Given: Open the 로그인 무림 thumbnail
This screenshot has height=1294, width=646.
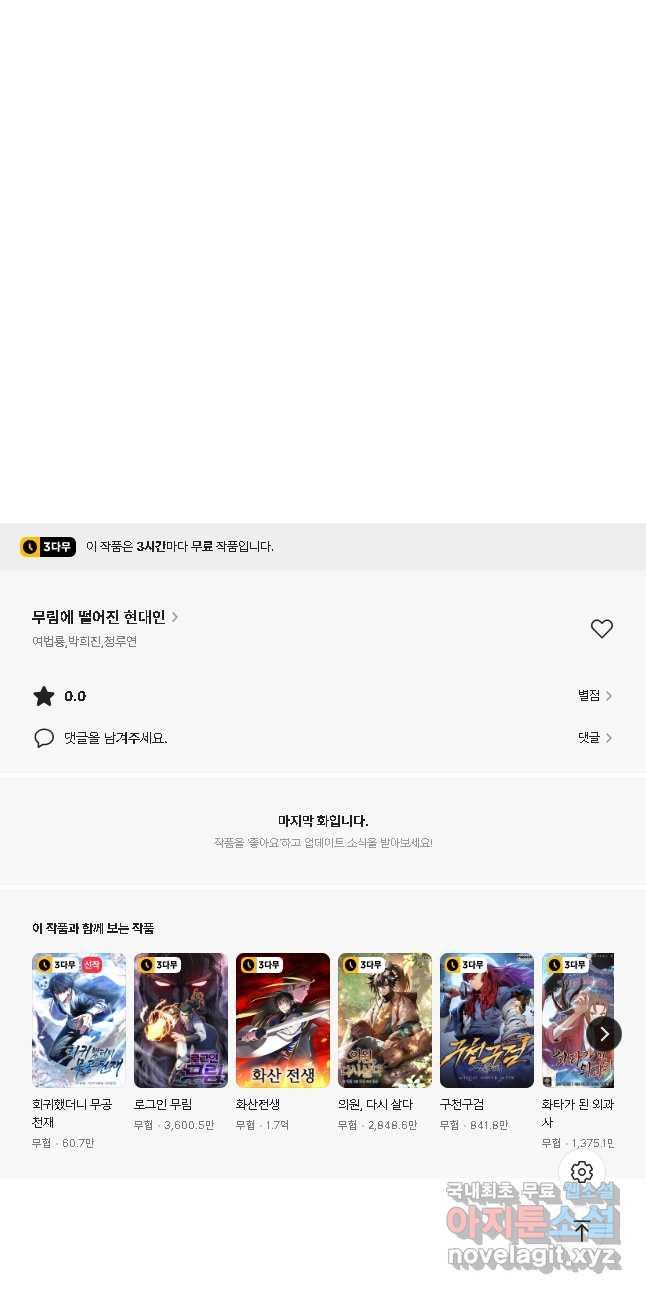Looking at the screenshot, I should (181, 1020).
